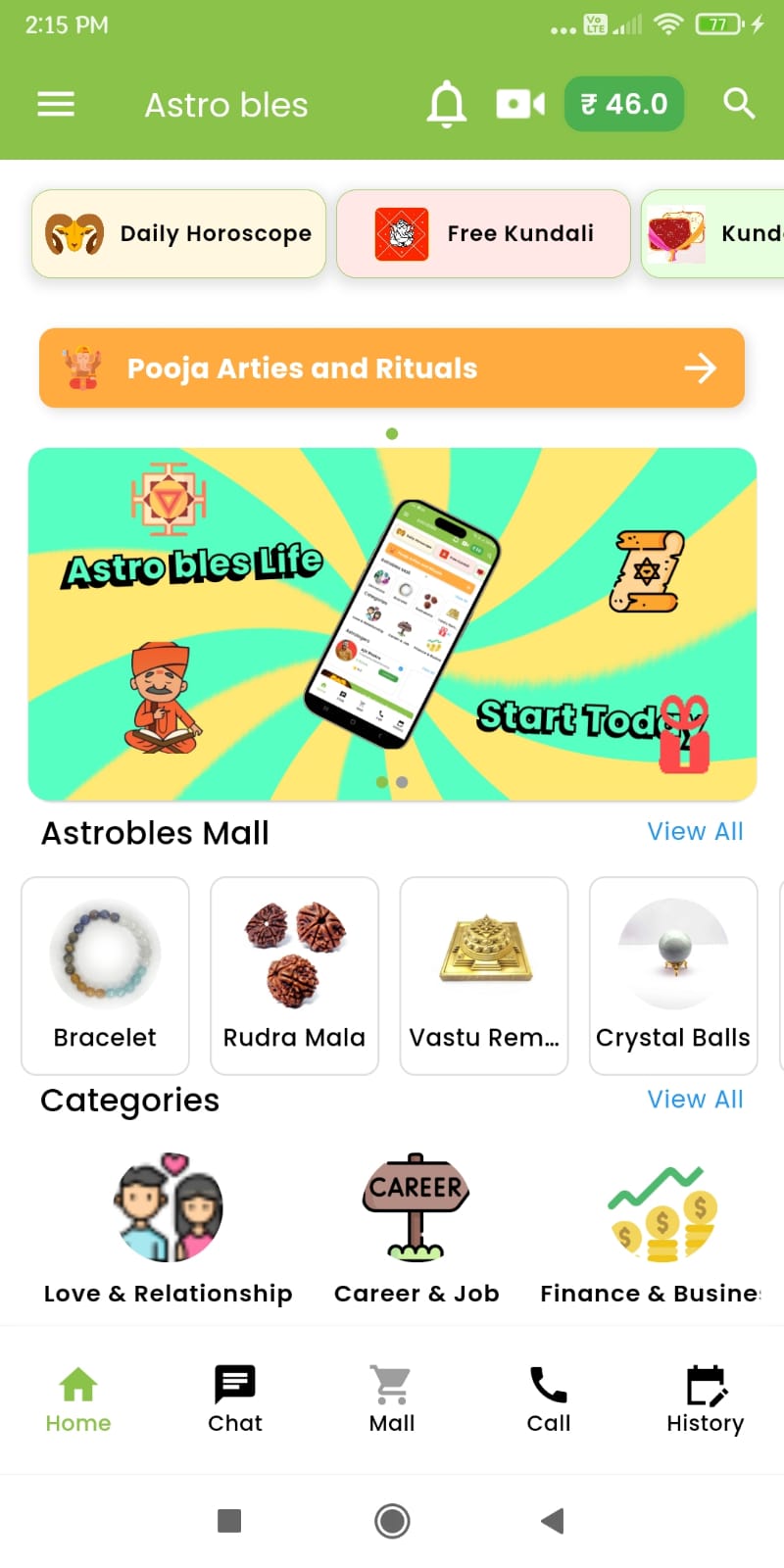Open Daily Horoscope
The width and height of the screenshot is (784, 1568).
[x=178, y=233]
